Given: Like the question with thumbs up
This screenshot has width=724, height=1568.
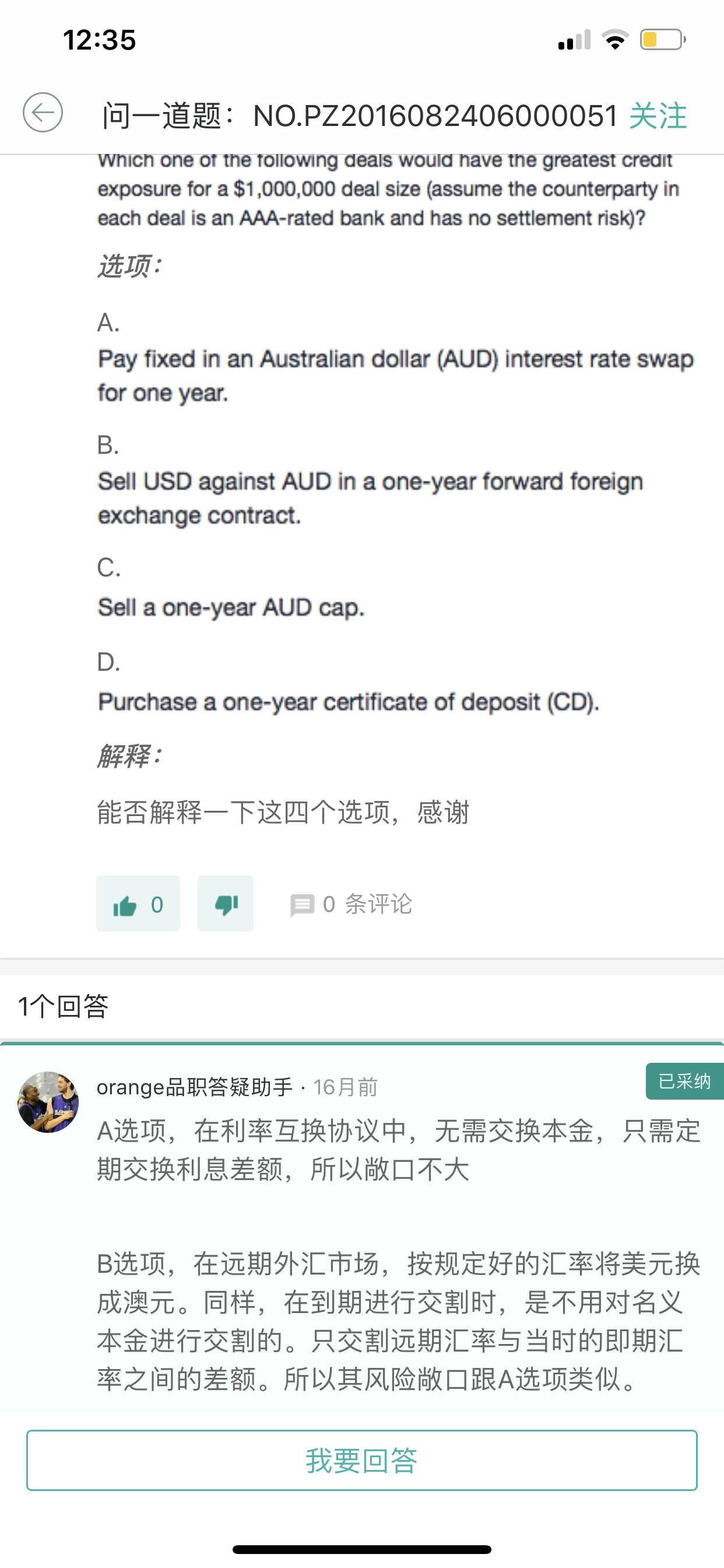Looking at the screenshot, I should tap(138, 904).
